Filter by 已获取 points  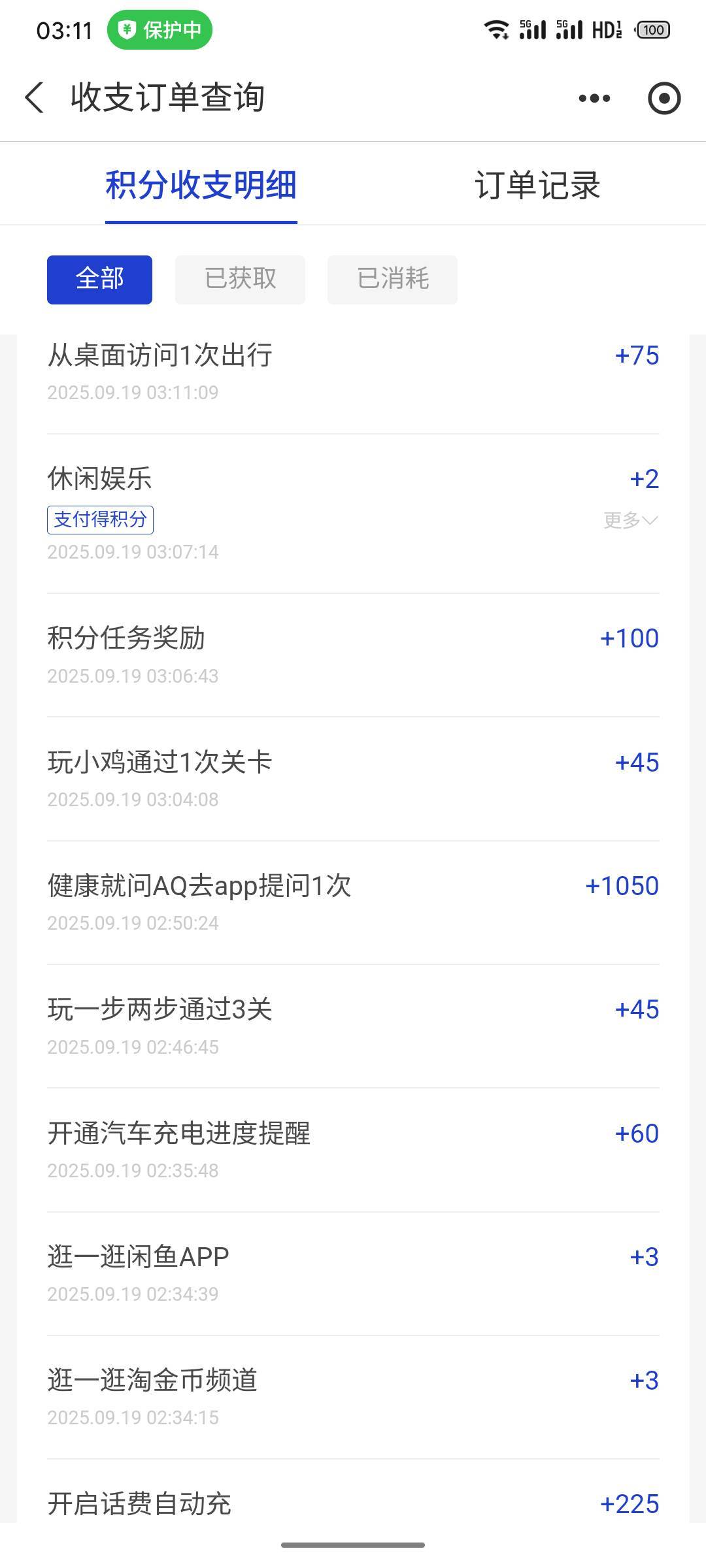[x=240, y=280]
